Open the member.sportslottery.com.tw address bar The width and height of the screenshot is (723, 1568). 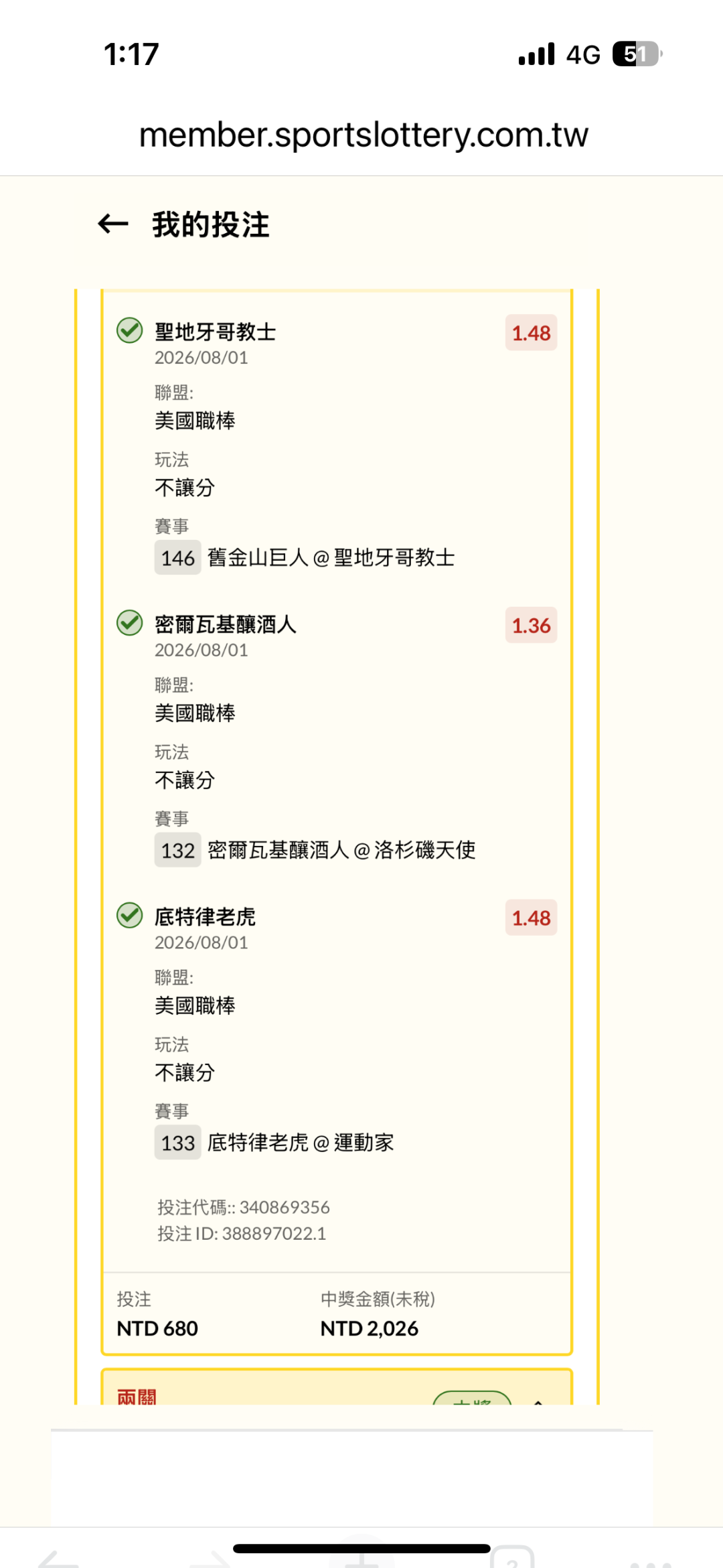(364, 135)
